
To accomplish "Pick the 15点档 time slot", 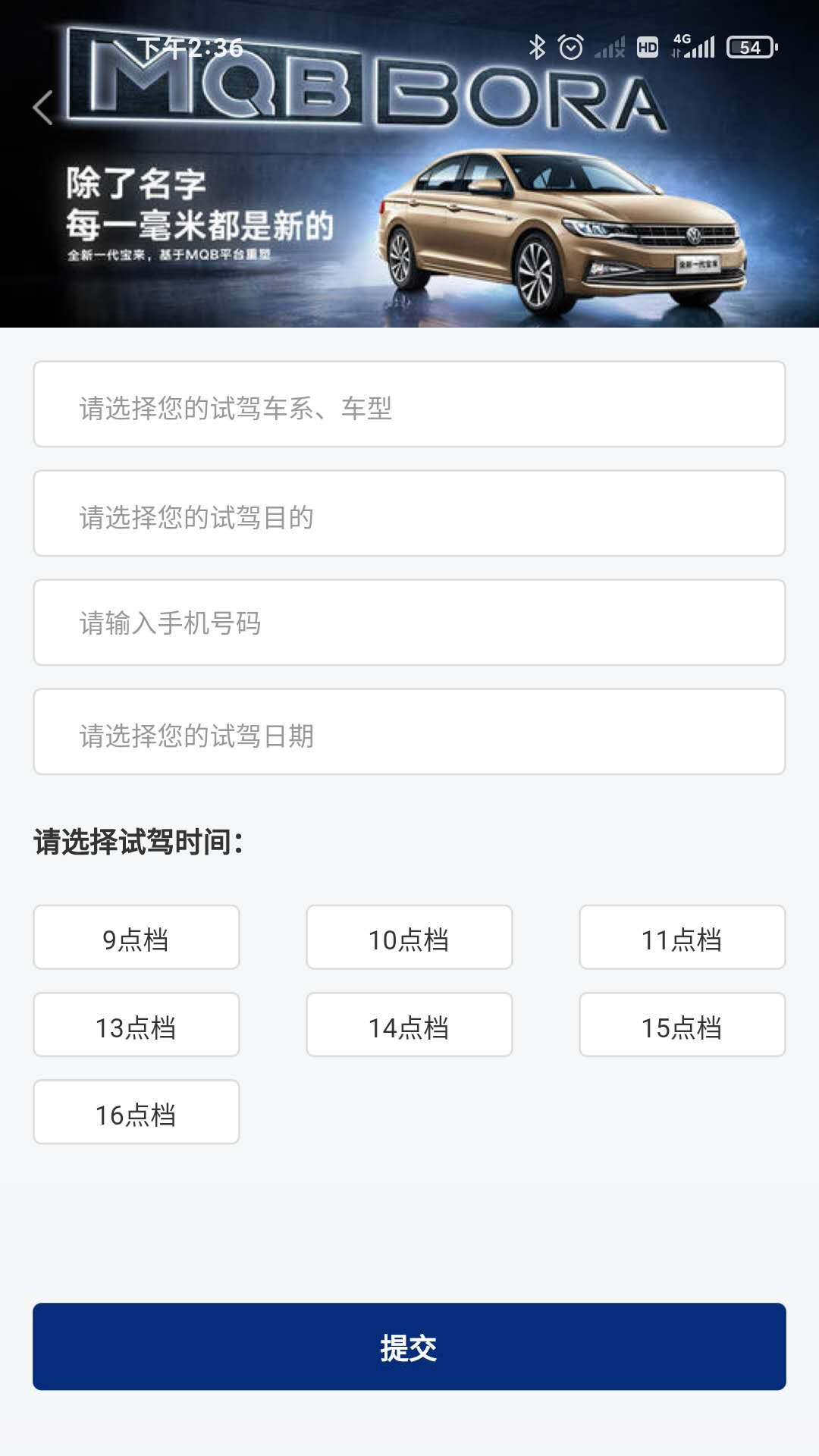I will [682, 1025].
